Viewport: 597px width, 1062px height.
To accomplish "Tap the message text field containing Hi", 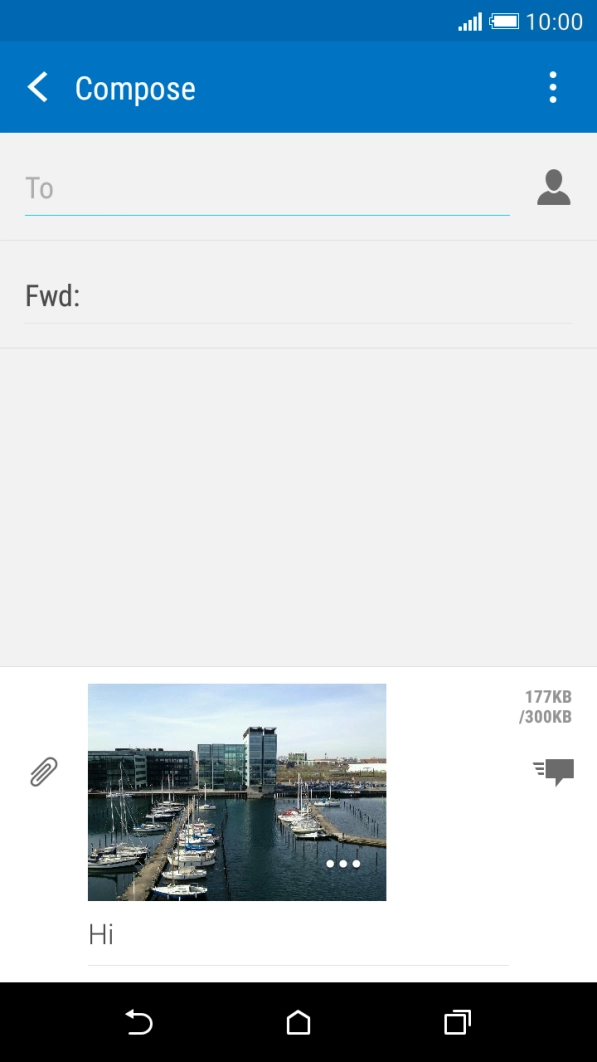I will pos(298,936).
